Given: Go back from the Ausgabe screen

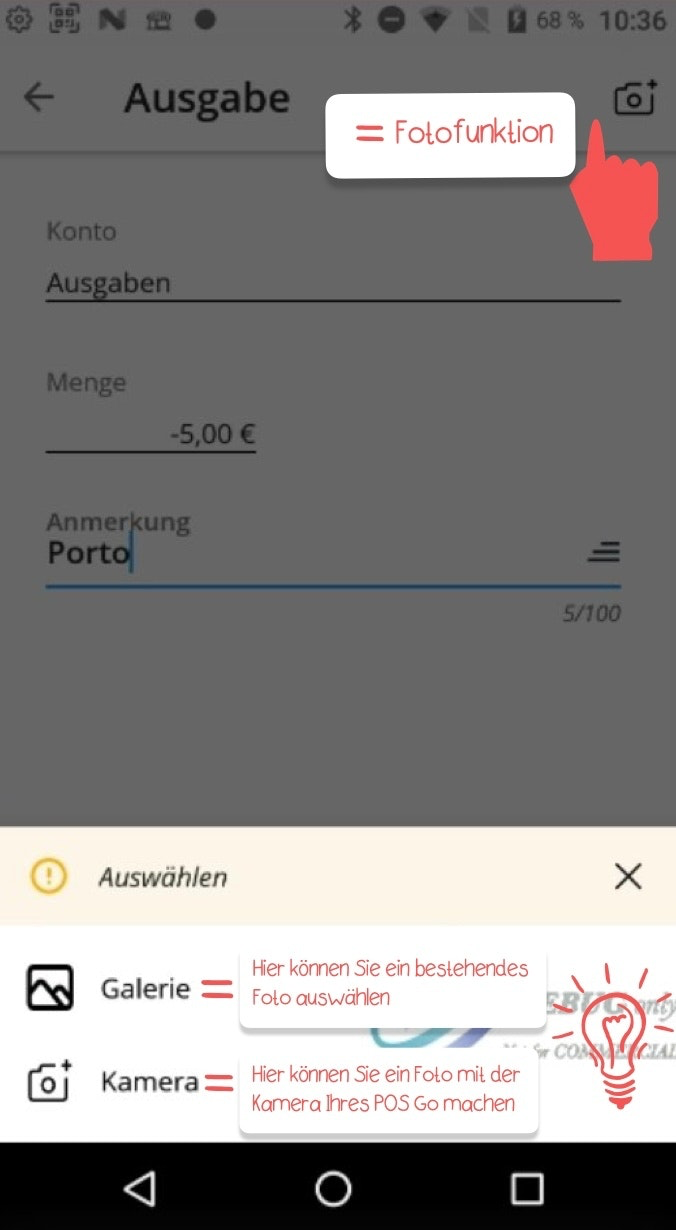Looking at the screenshot, I should 39,98.
